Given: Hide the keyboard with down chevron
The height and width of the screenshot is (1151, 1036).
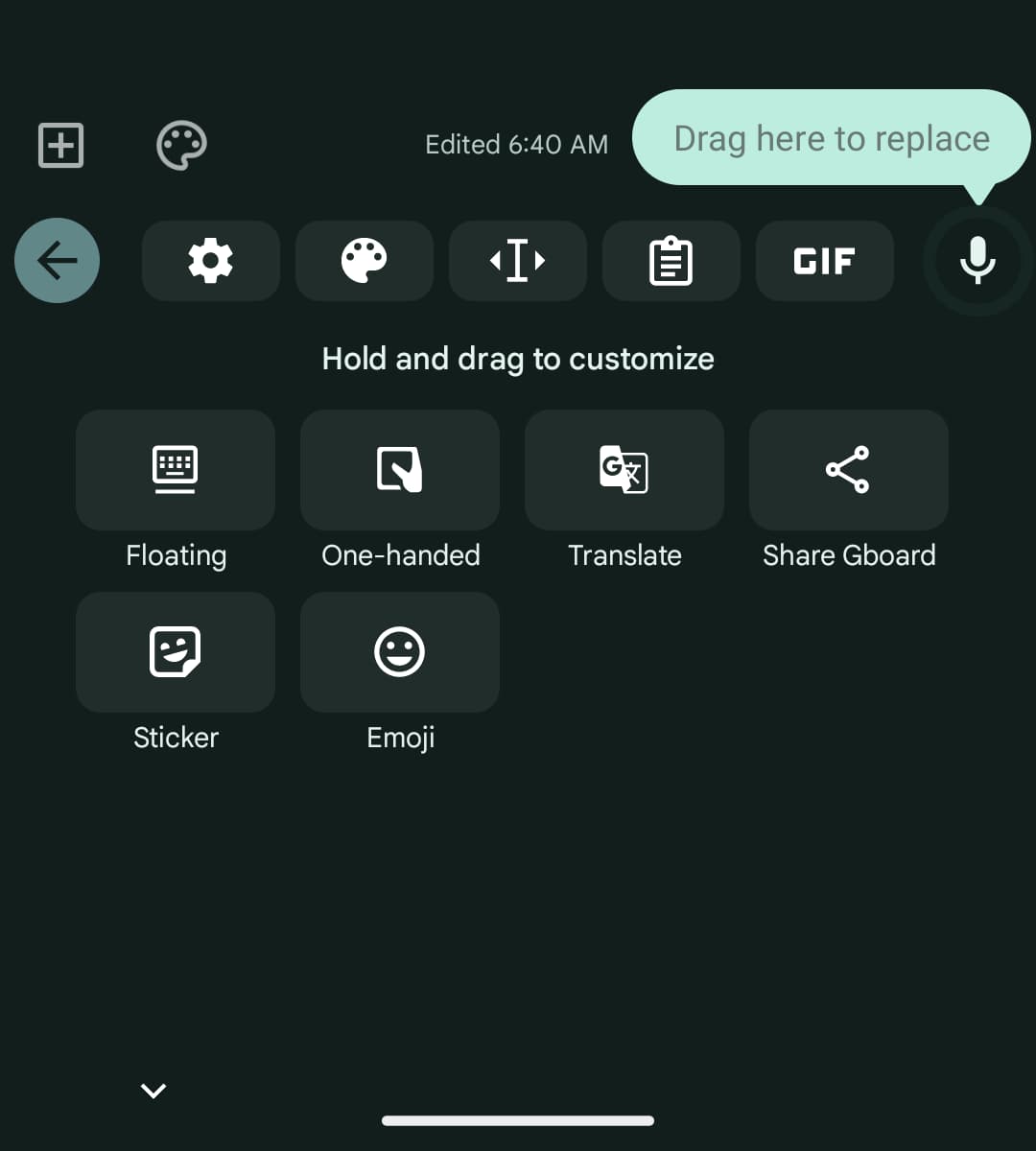Looking at the screenshot, I should (x=153, y=1091).
